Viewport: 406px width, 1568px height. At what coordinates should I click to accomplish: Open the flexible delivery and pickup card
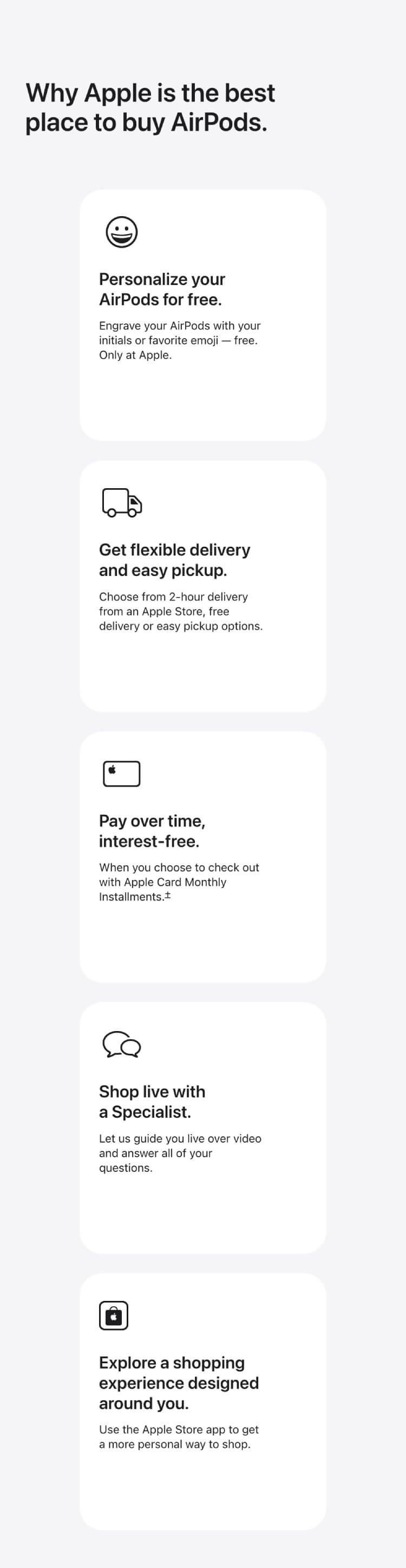pyautogui.click(x=202, y=586)
